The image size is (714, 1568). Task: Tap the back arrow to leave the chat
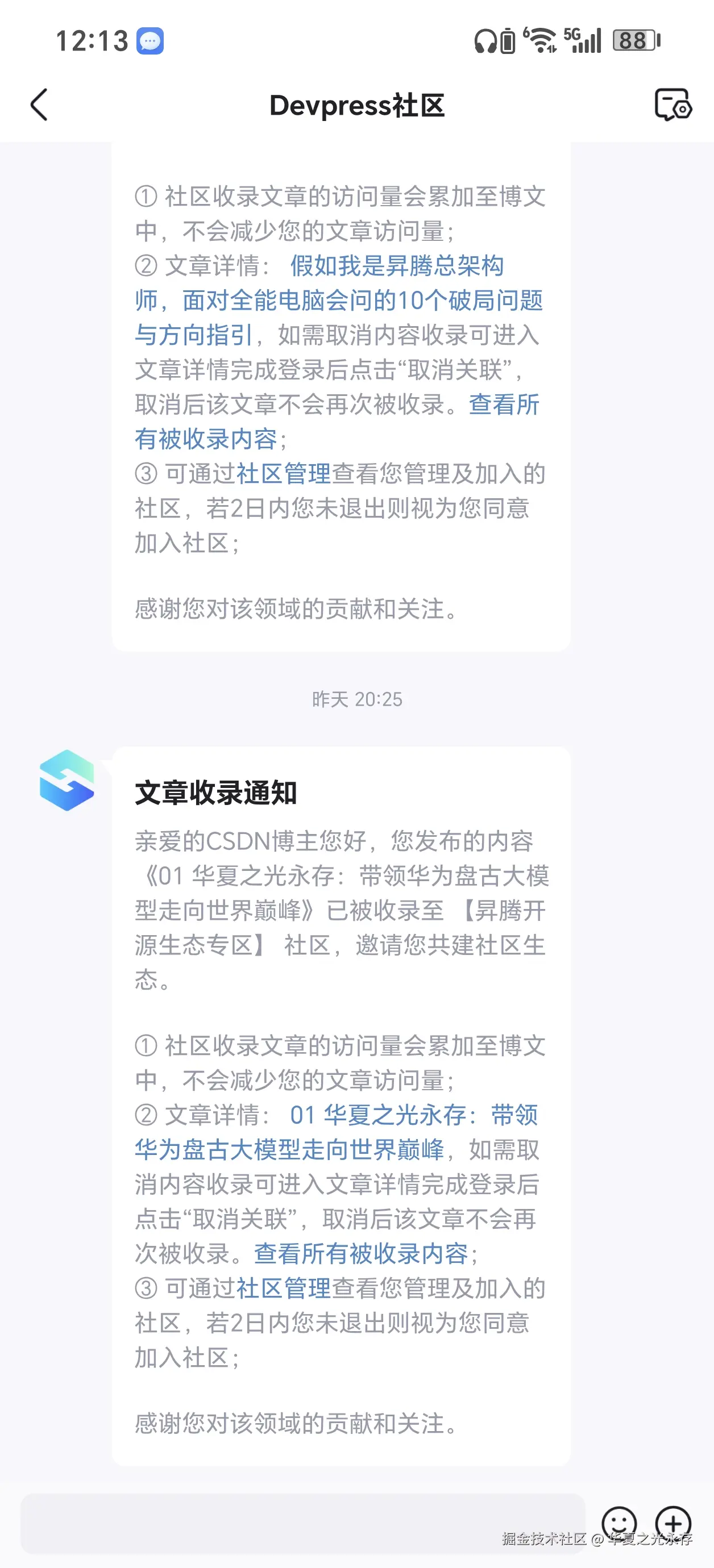tap(40, 105)
